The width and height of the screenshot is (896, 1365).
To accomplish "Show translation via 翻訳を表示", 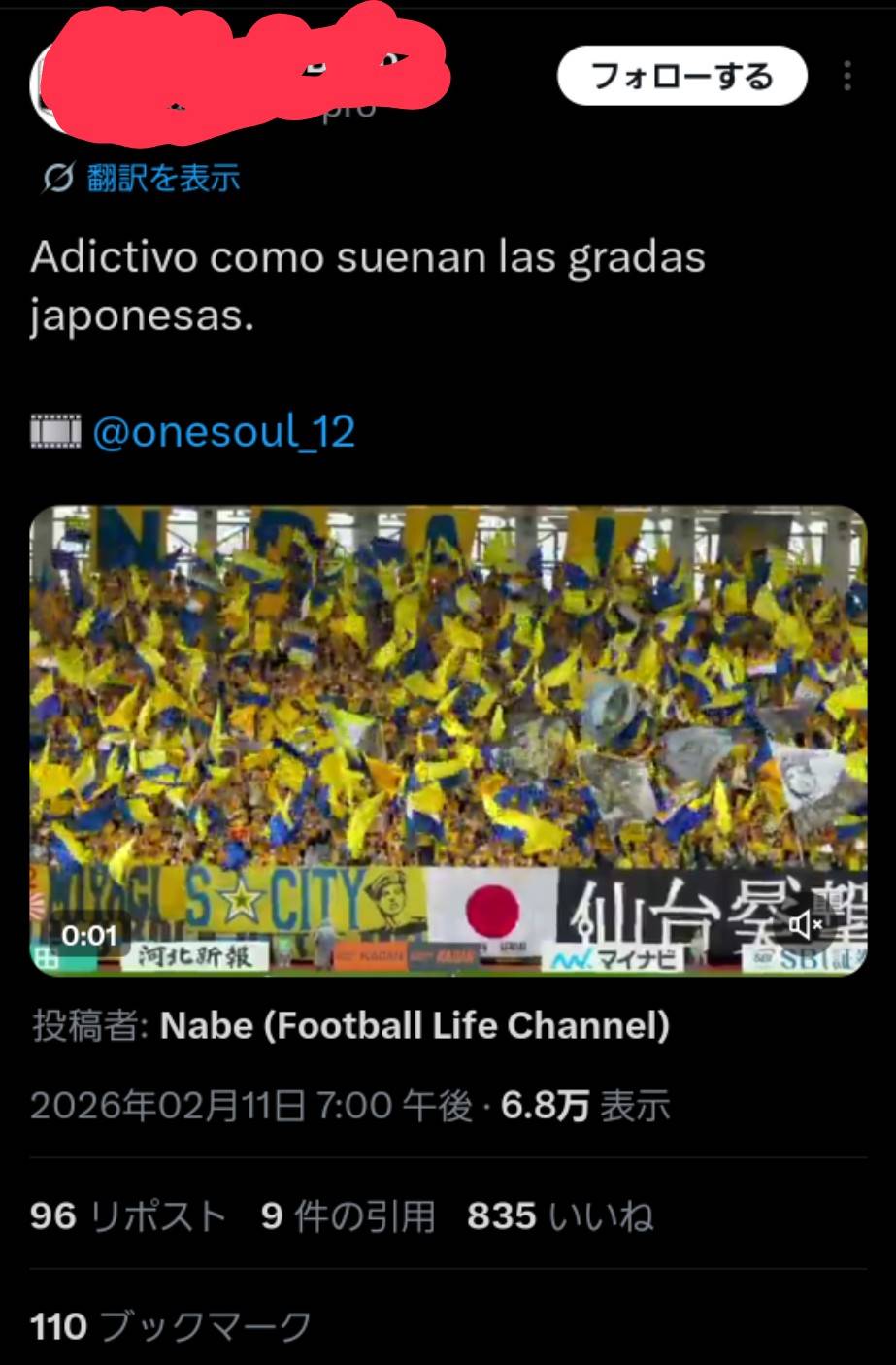I will (143, 178).
